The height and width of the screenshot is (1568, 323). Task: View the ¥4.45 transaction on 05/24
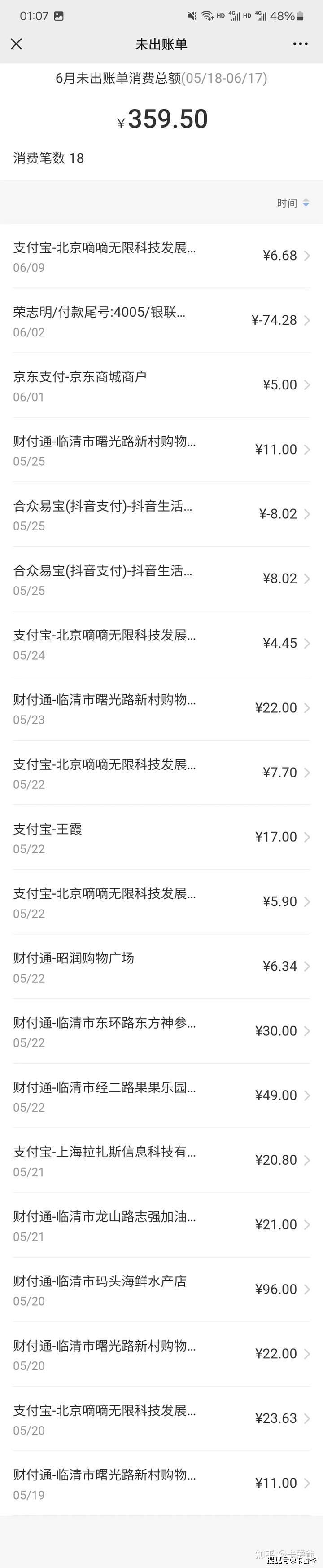pyautogui.click(x=161, y=643)
